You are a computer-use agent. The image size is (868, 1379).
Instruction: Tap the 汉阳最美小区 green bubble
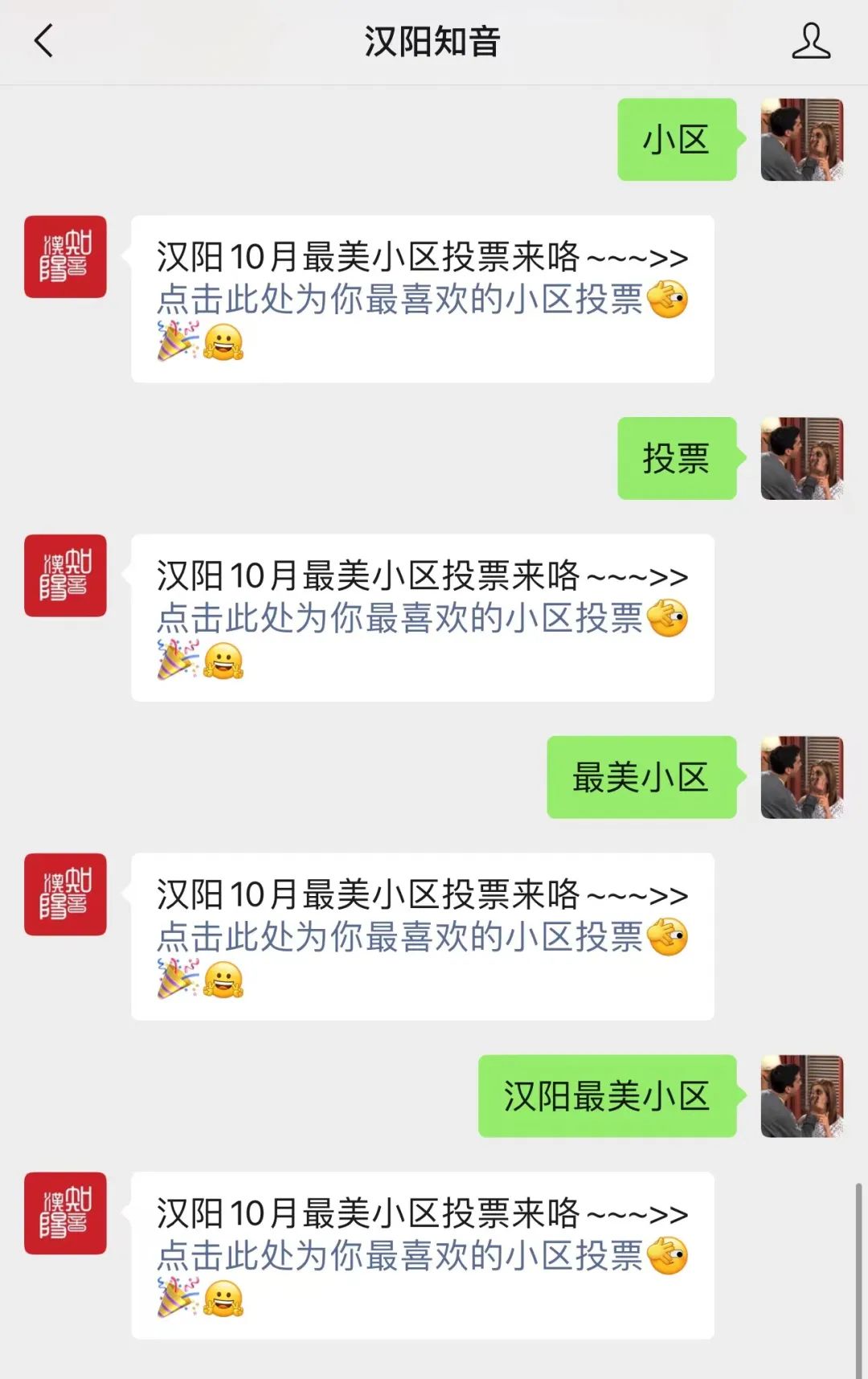point(607,1098)
